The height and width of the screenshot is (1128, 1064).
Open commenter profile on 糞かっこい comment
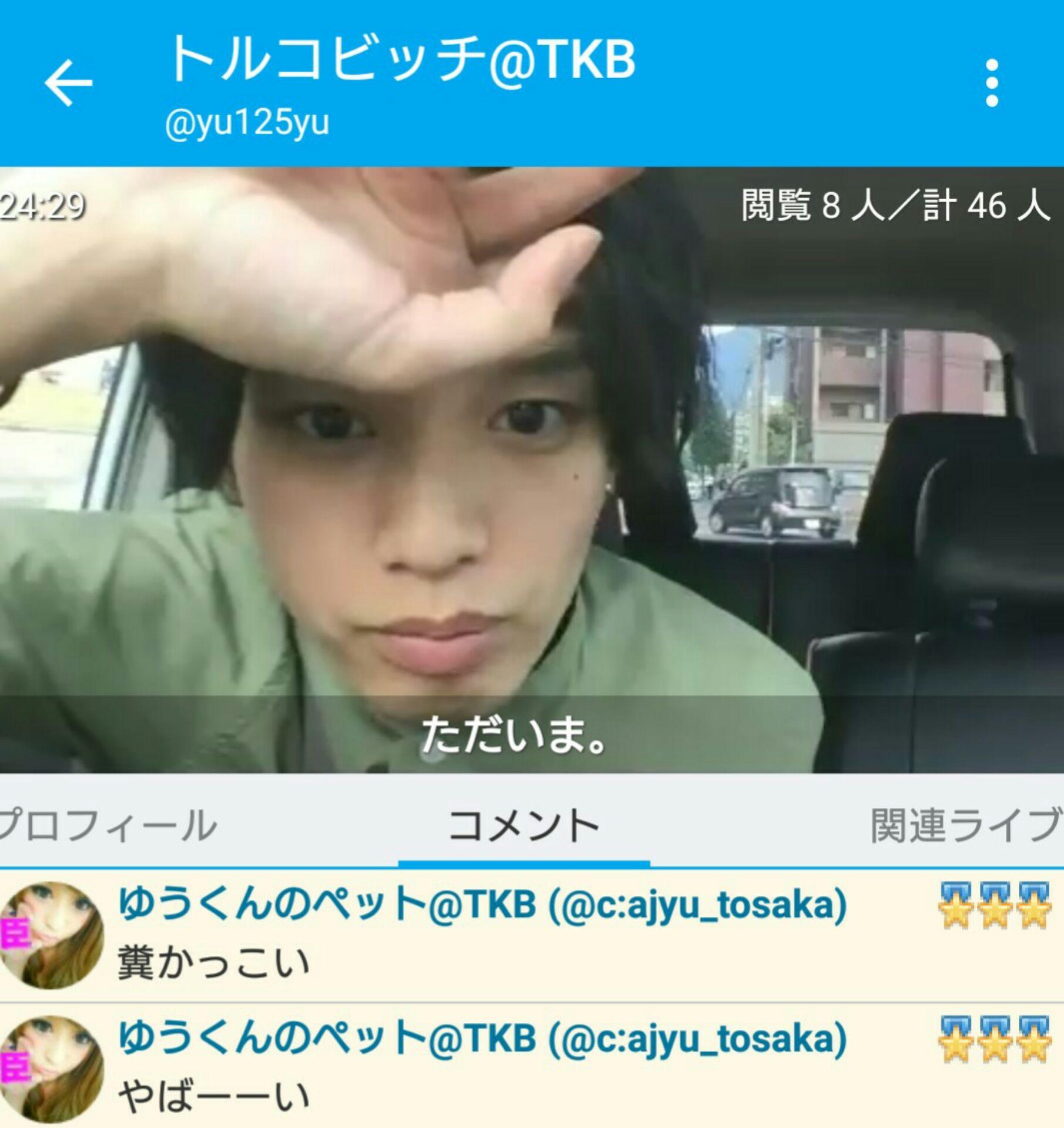52,935
